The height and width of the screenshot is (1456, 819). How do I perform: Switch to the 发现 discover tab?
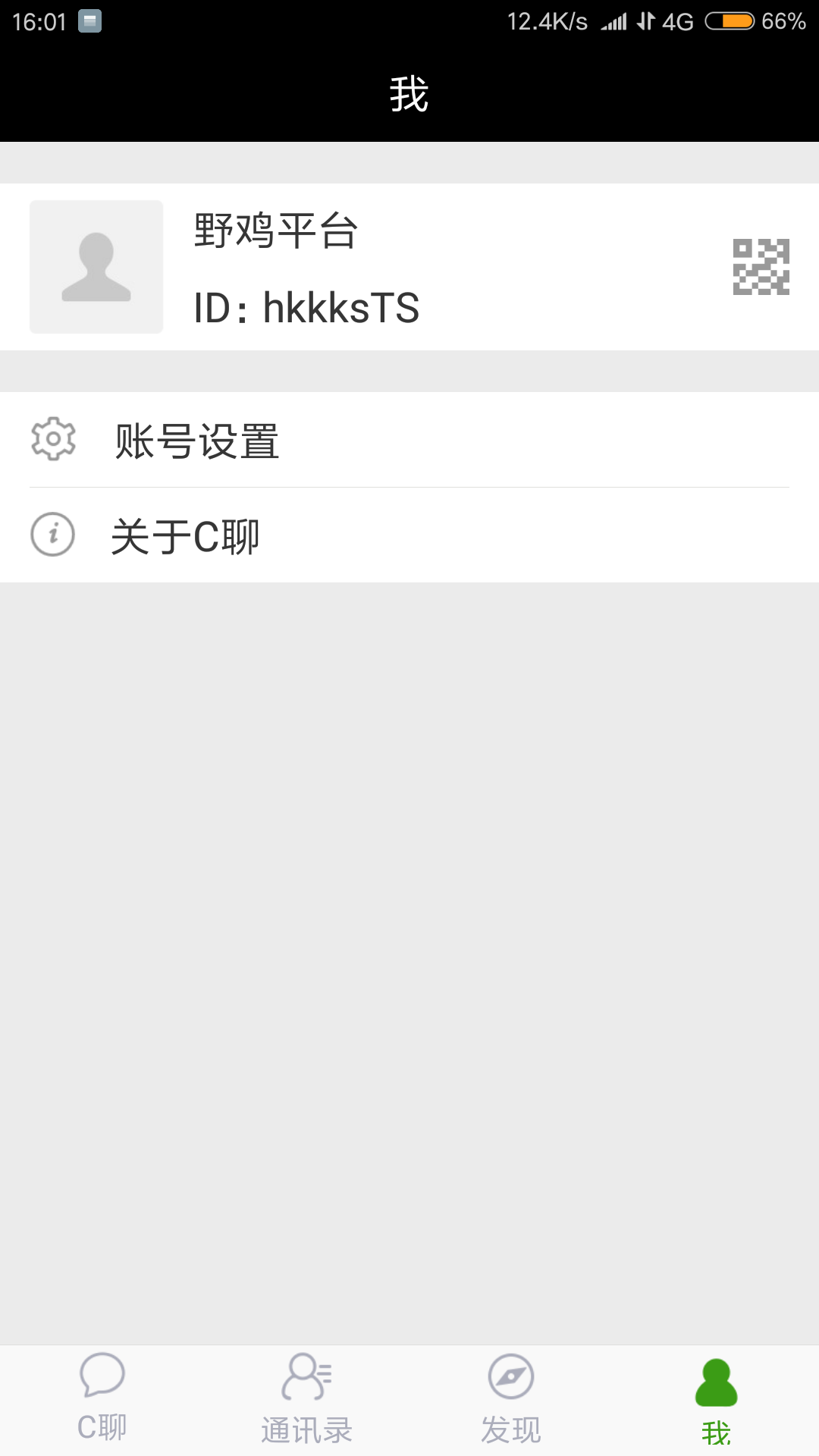coord(512,1400)
